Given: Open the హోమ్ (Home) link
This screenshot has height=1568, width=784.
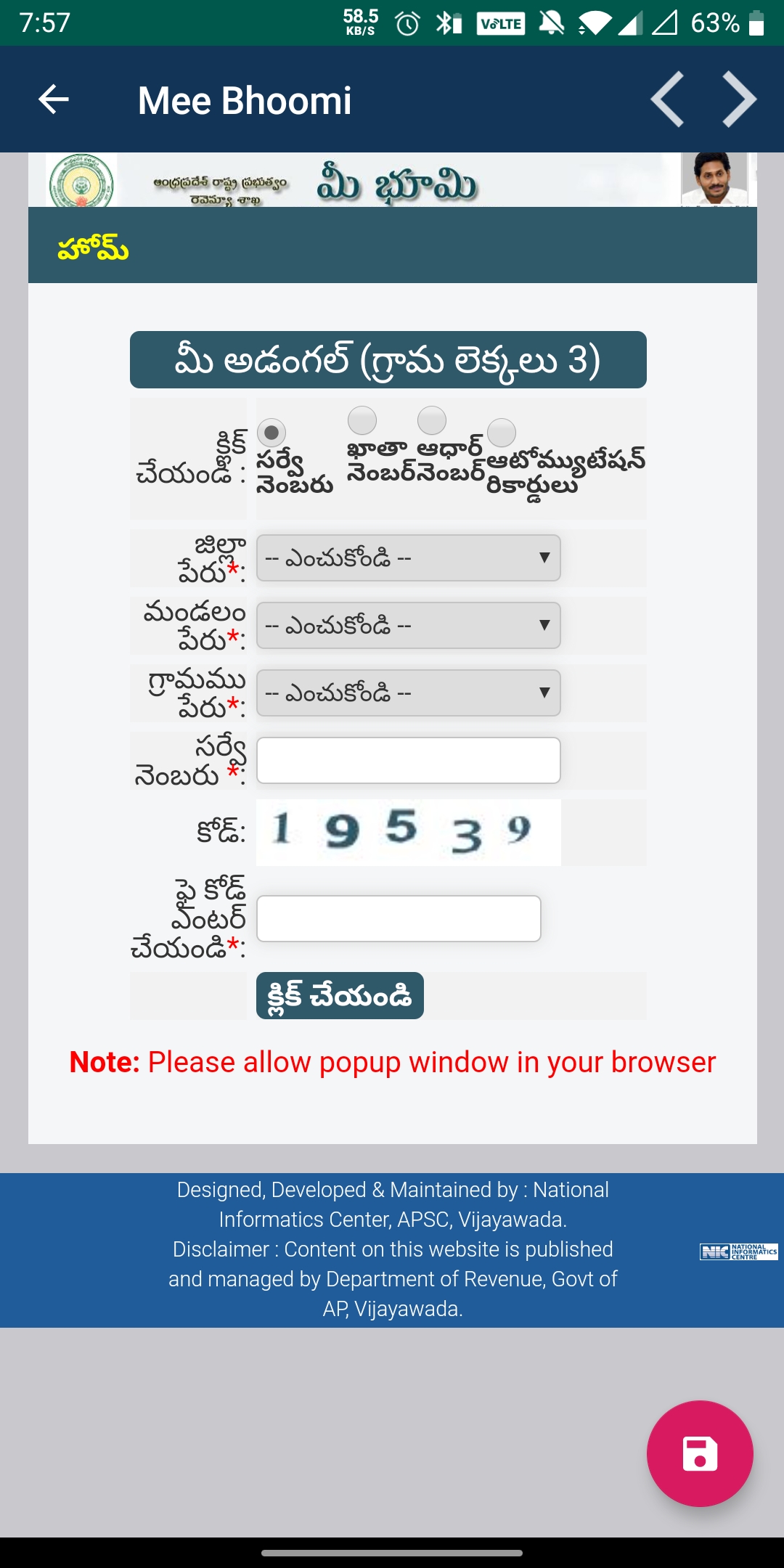Looking at the screenshot, I should [93, 248].
